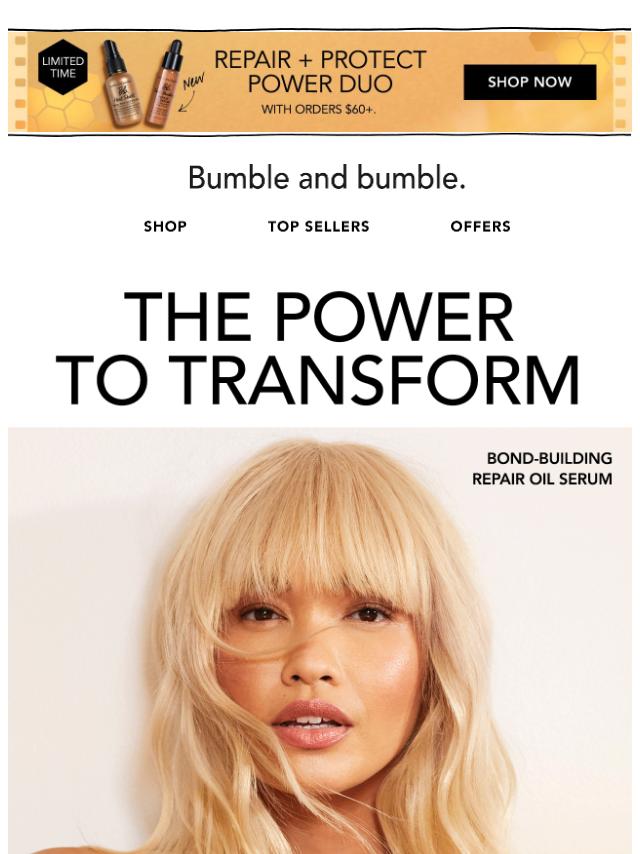Image resolution: width=640 pixels, height=854 pixels.
Task: Go to Top Sellers
Action: click(318, 227)
